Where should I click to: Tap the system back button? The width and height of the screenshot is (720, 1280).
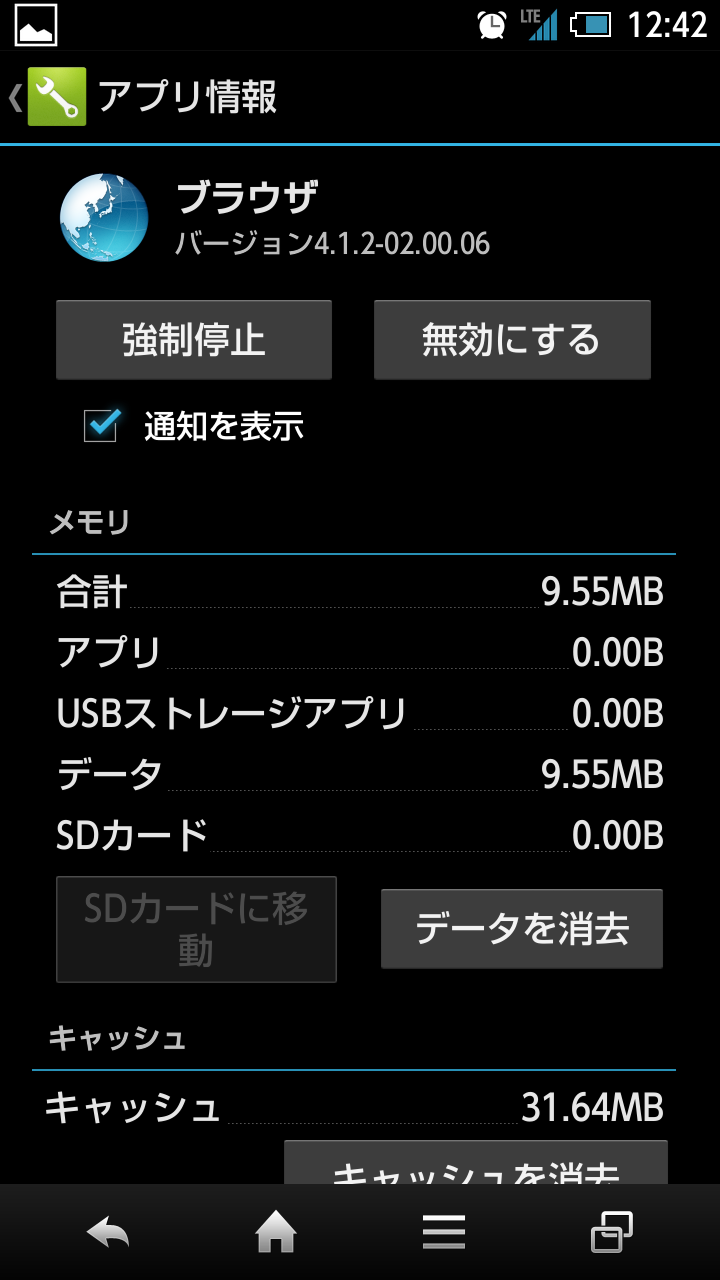point(108,1232)
